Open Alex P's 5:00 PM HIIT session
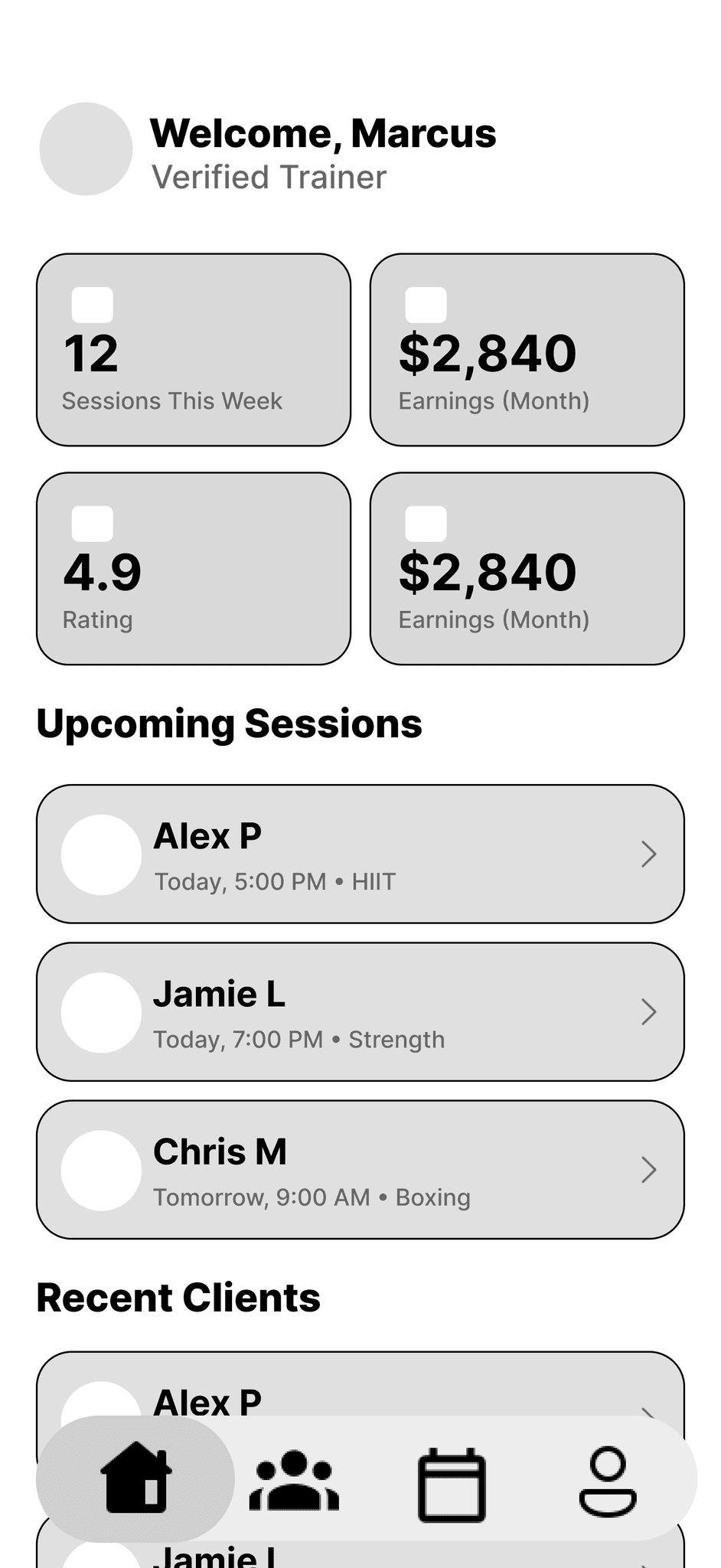 (x=360, y=854)
